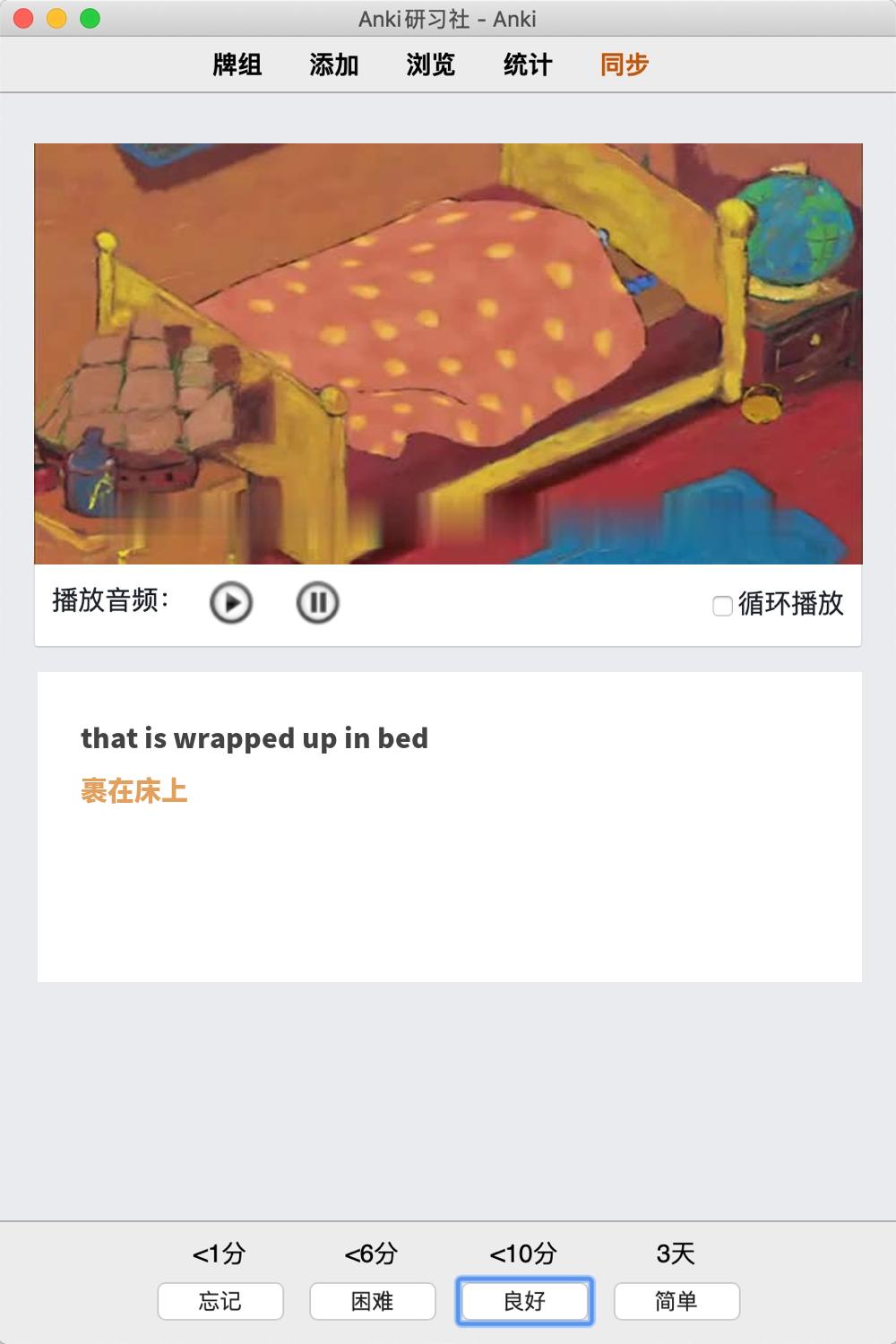The image size is (896, 1344).
Task: Maximize the window with the green button
Action: [x=90, y=18]
